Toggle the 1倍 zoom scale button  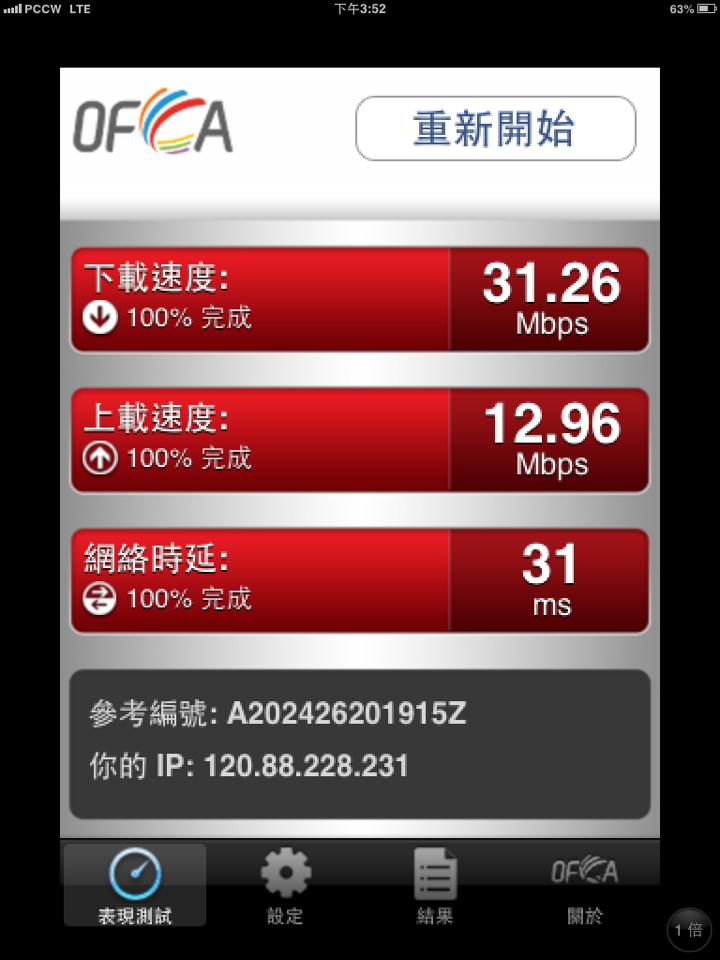click(689, 930)
